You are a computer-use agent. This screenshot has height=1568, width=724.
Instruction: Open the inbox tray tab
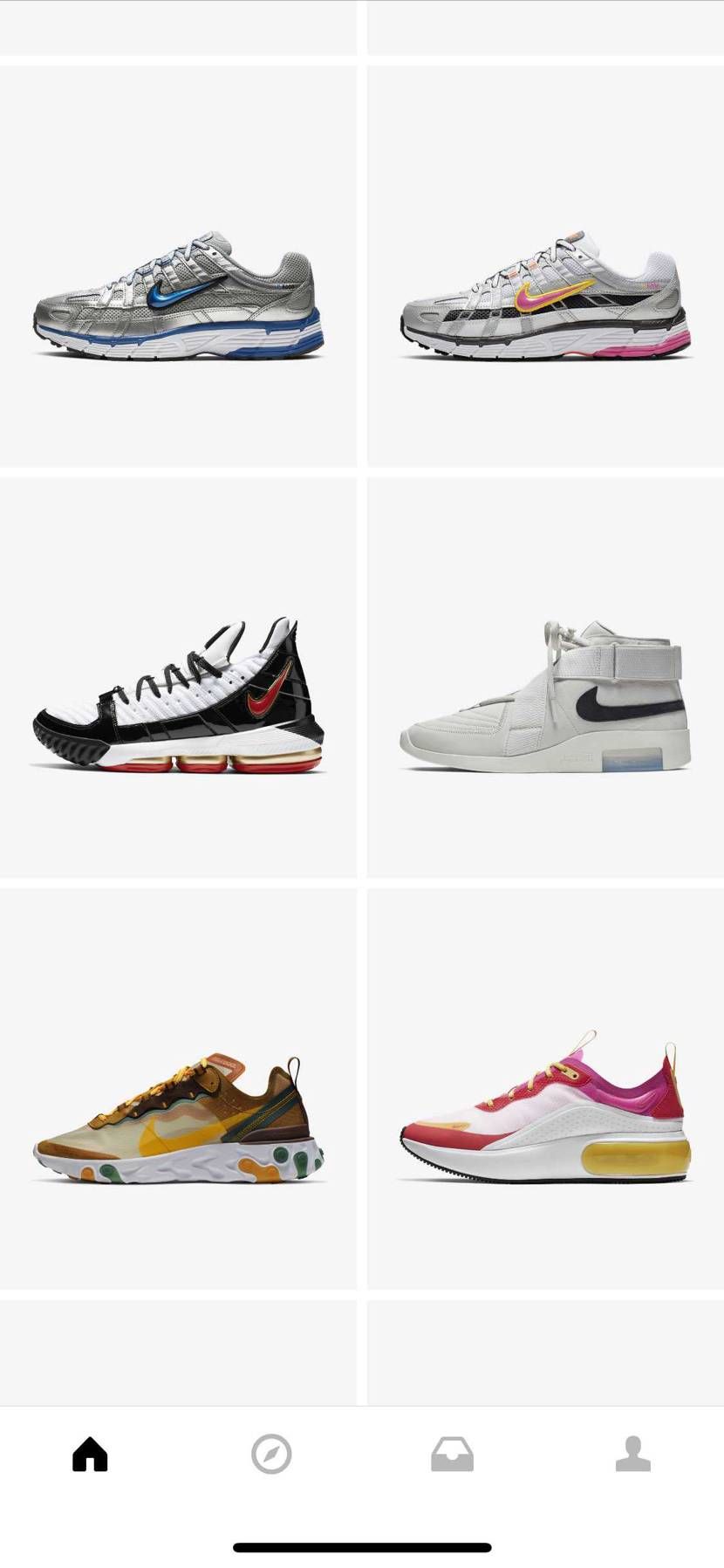(452, 1455)
